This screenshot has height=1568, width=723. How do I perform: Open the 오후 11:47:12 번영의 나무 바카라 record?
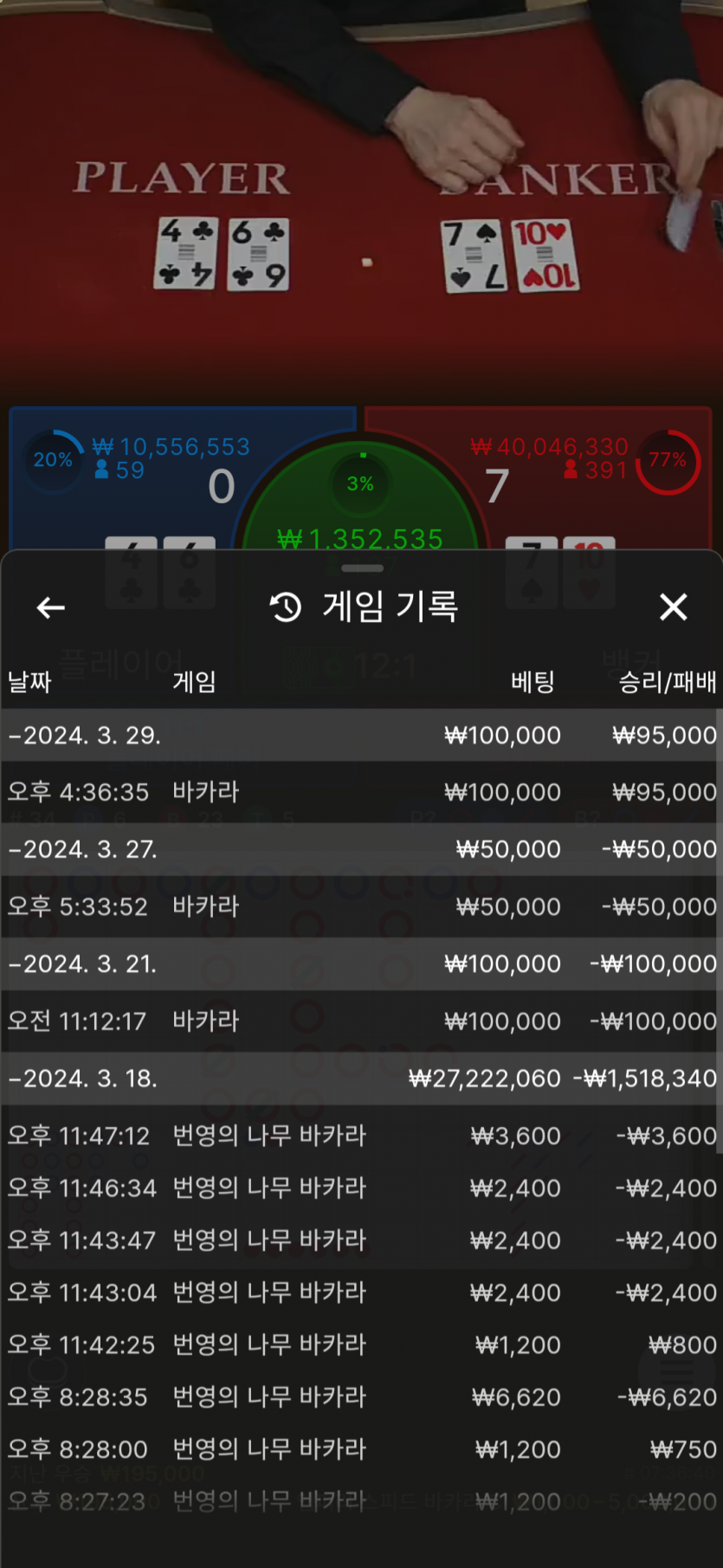(361, 1135)
